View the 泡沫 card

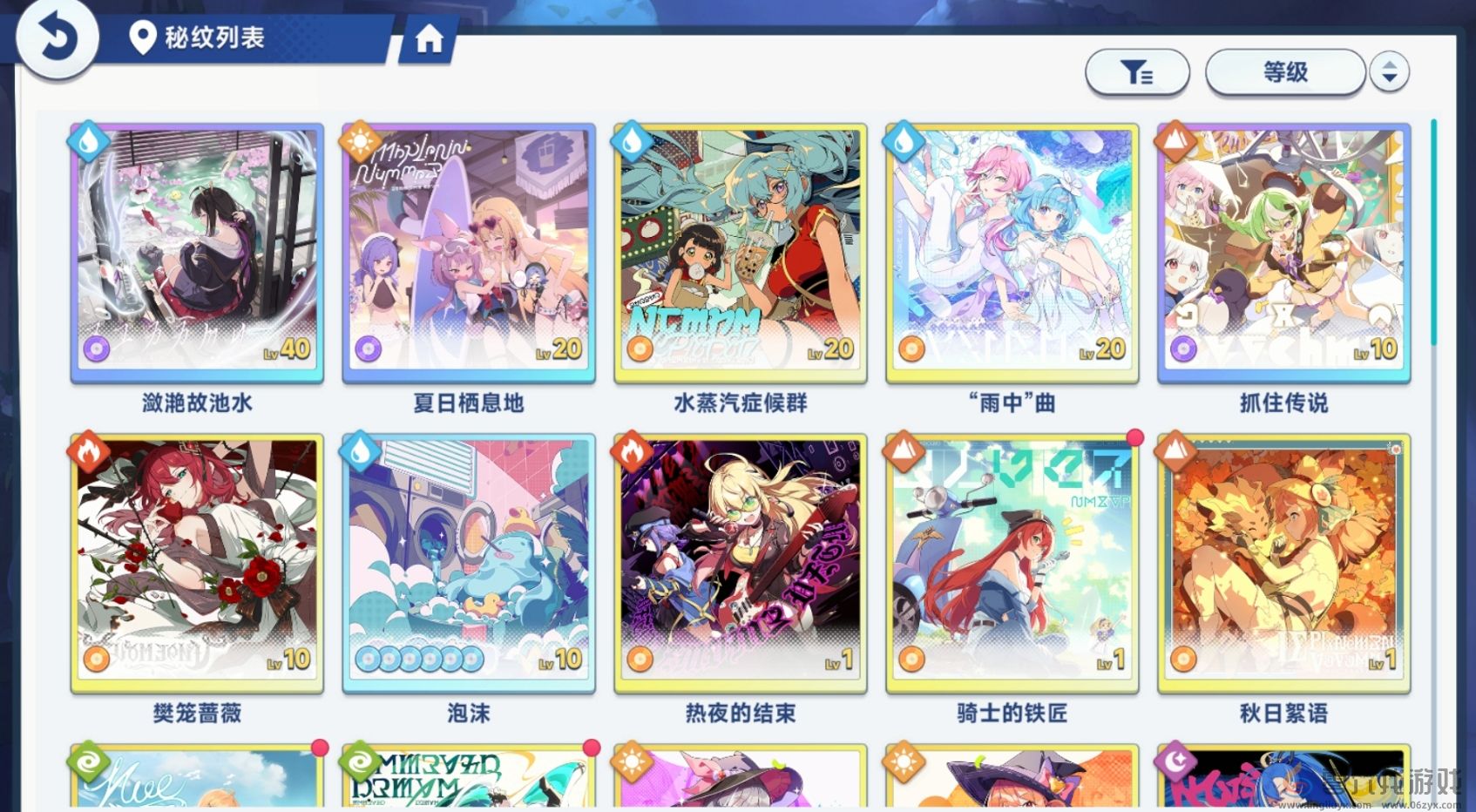469,563
